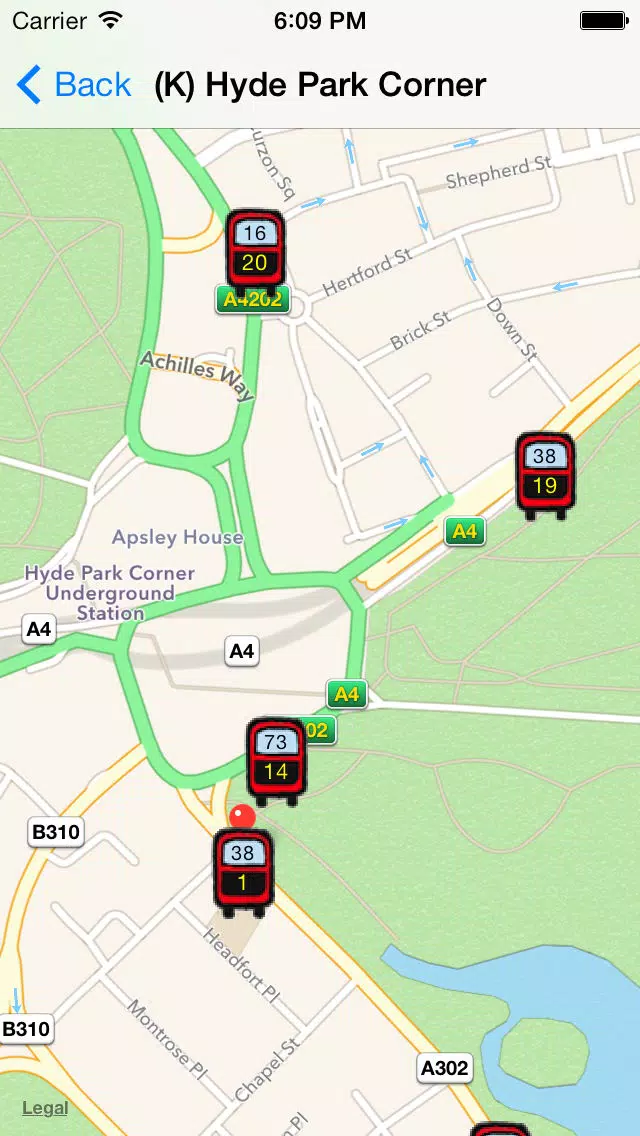Tap the route 38 bus due in 19

coord(544,476)
